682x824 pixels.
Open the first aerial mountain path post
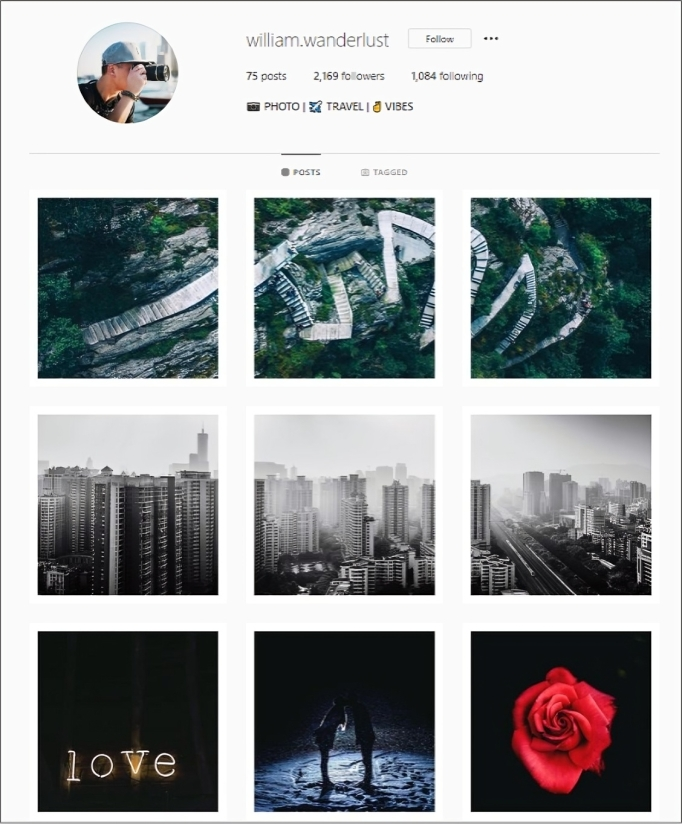128,288
